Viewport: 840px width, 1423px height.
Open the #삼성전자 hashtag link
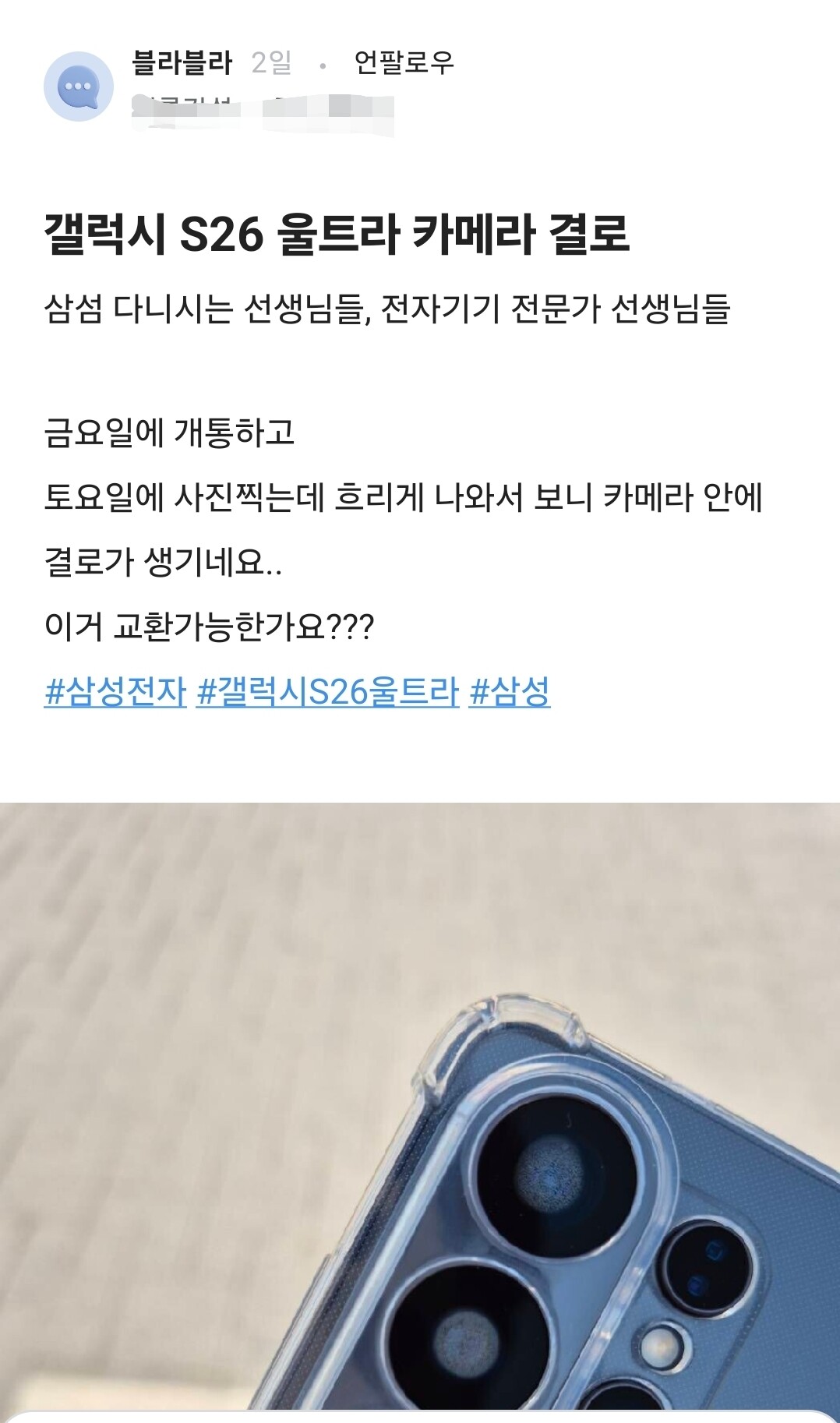(x=115, y=691)
